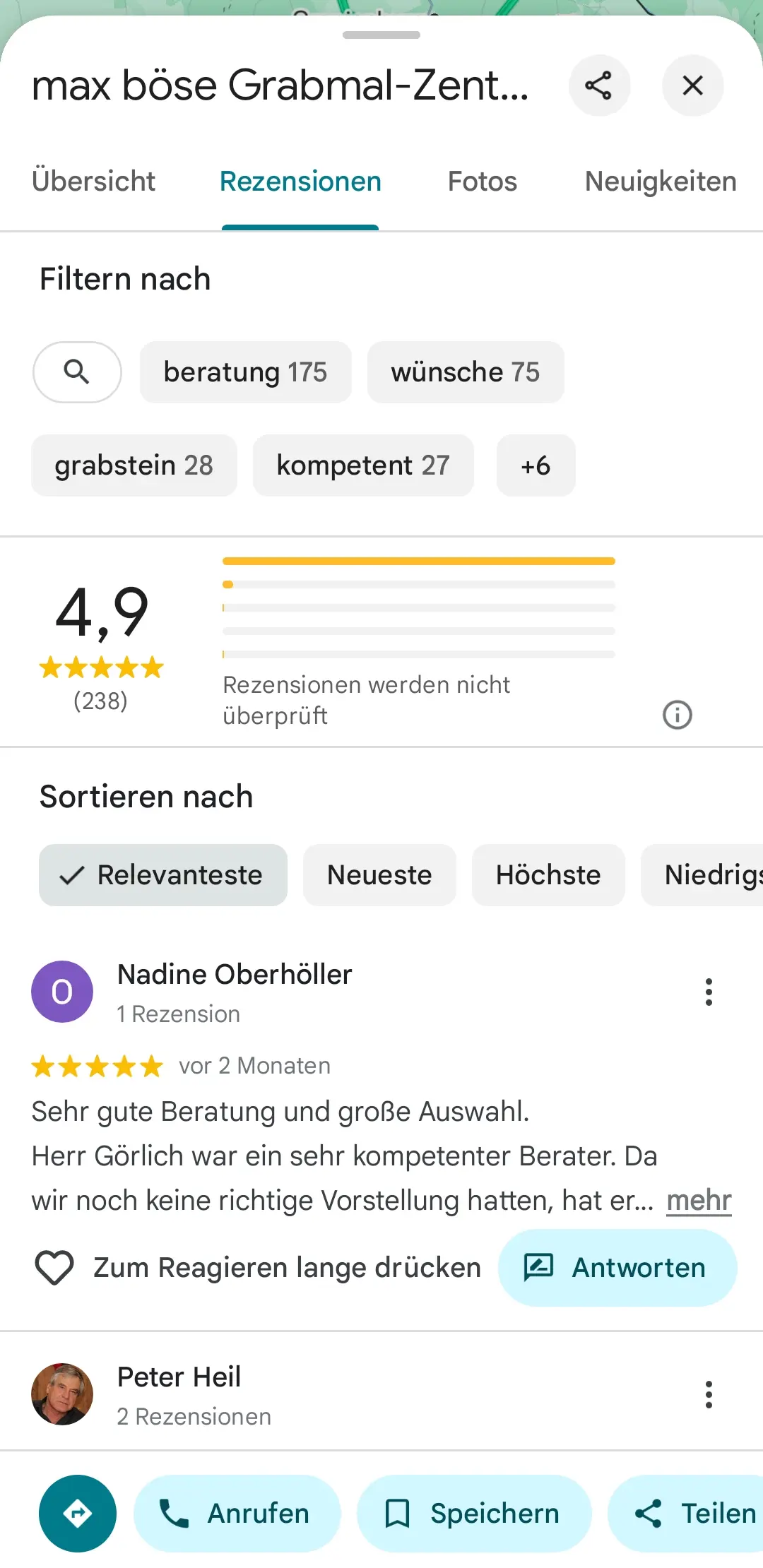
Task: Filter reviews by wünsche
Action: tap(466, 372)
